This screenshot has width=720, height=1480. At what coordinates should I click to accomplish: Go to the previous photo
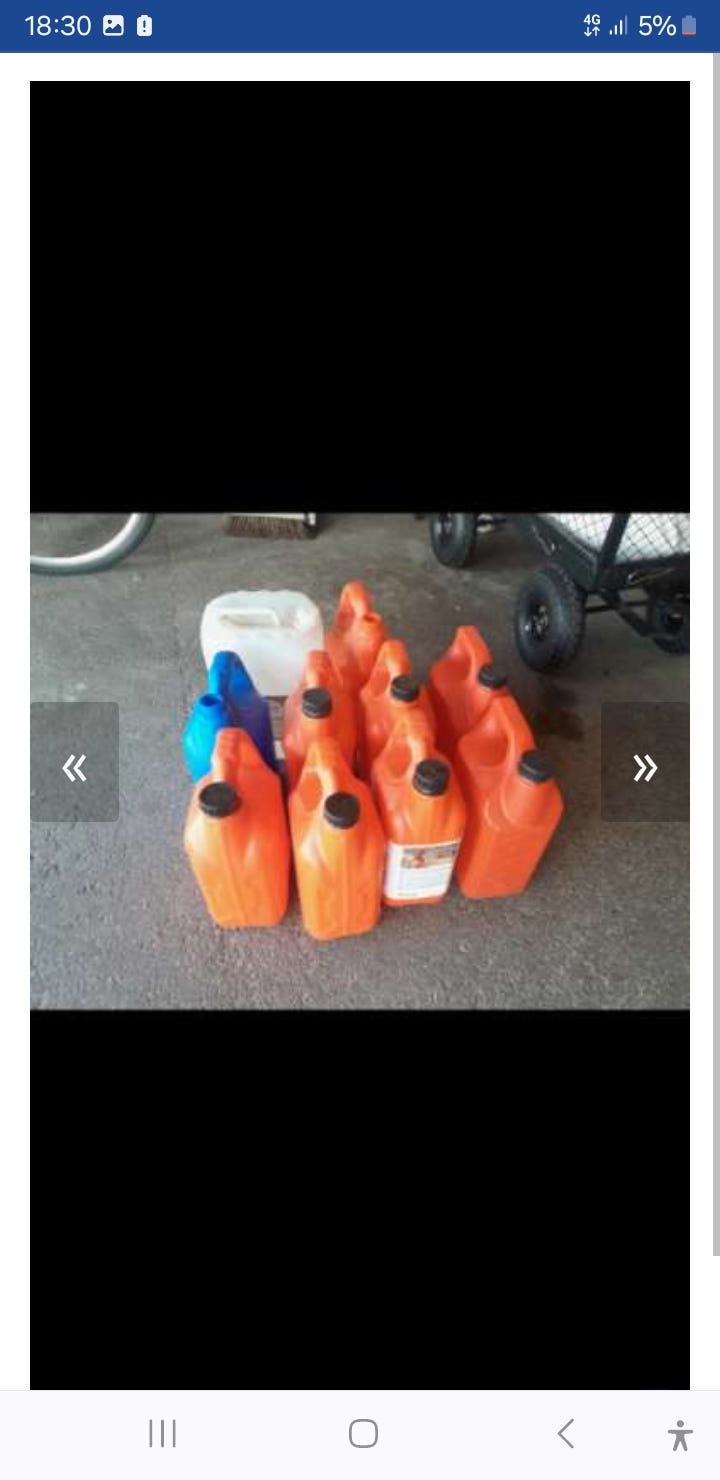click(x=74, y=762)
